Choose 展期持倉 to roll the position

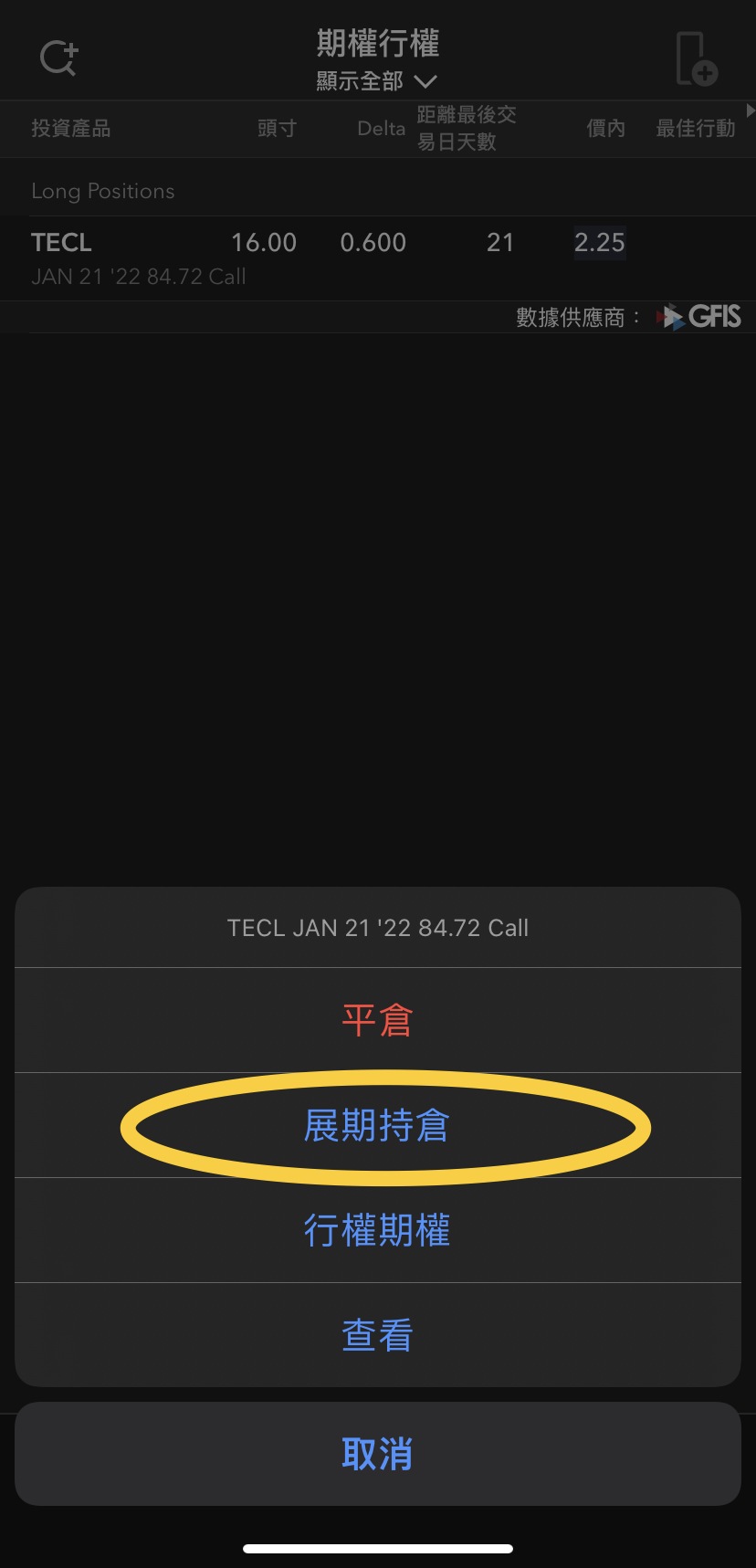coord(378,1125)
